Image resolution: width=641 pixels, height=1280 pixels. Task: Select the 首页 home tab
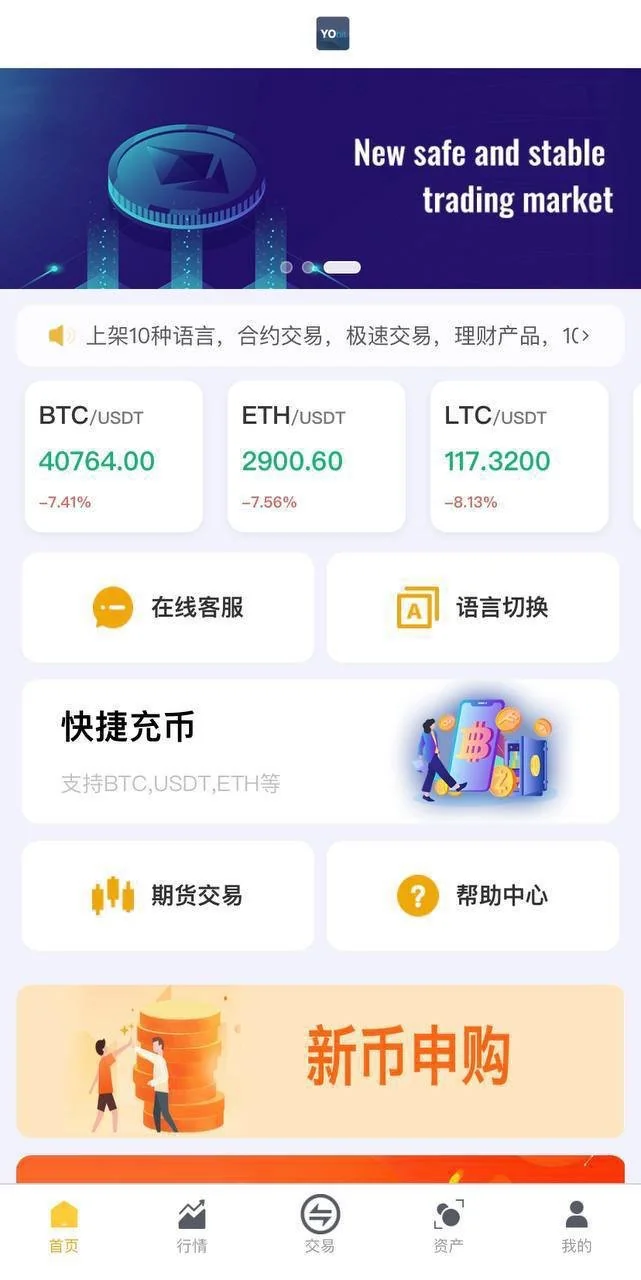64,1225
